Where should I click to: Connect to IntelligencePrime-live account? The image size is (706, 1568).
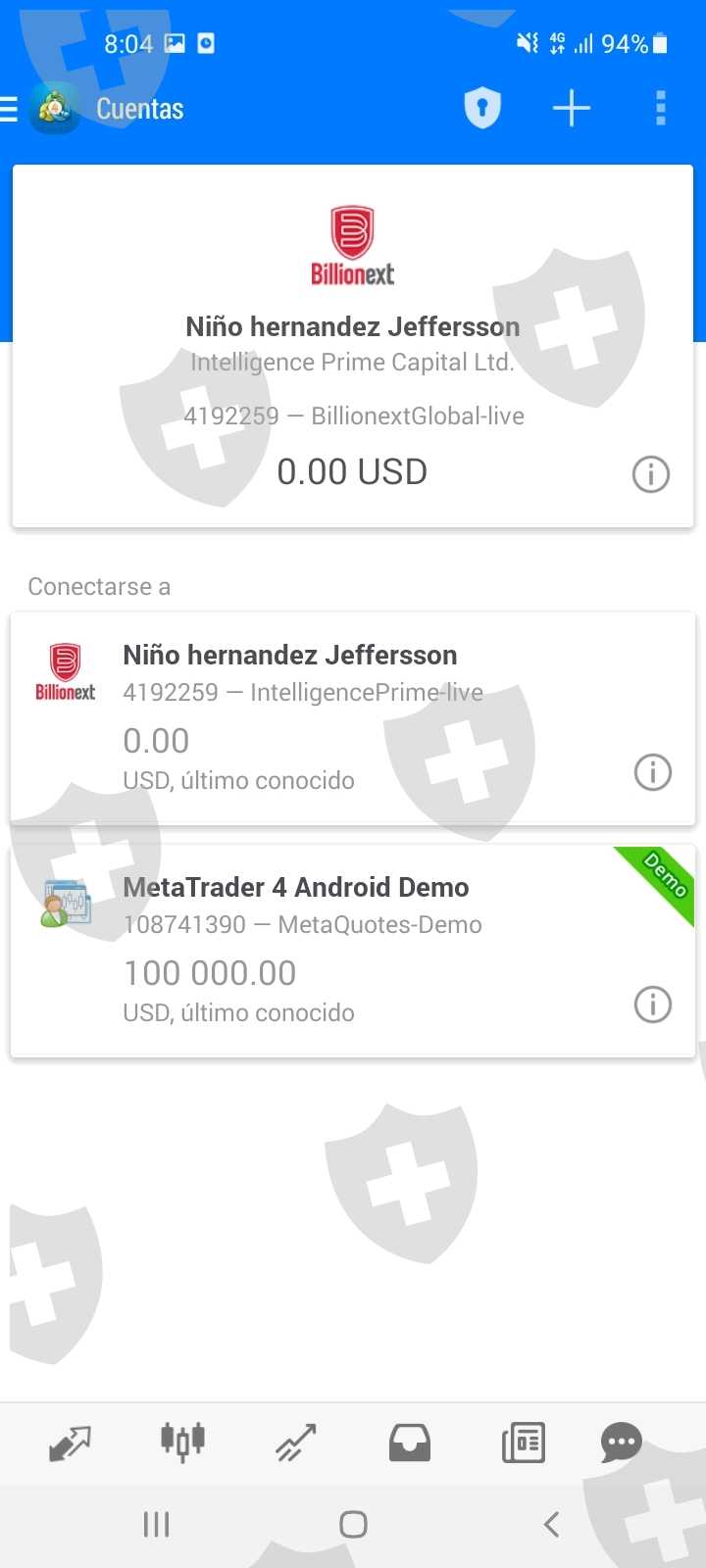pyautogui.click(x=324, y=716)
